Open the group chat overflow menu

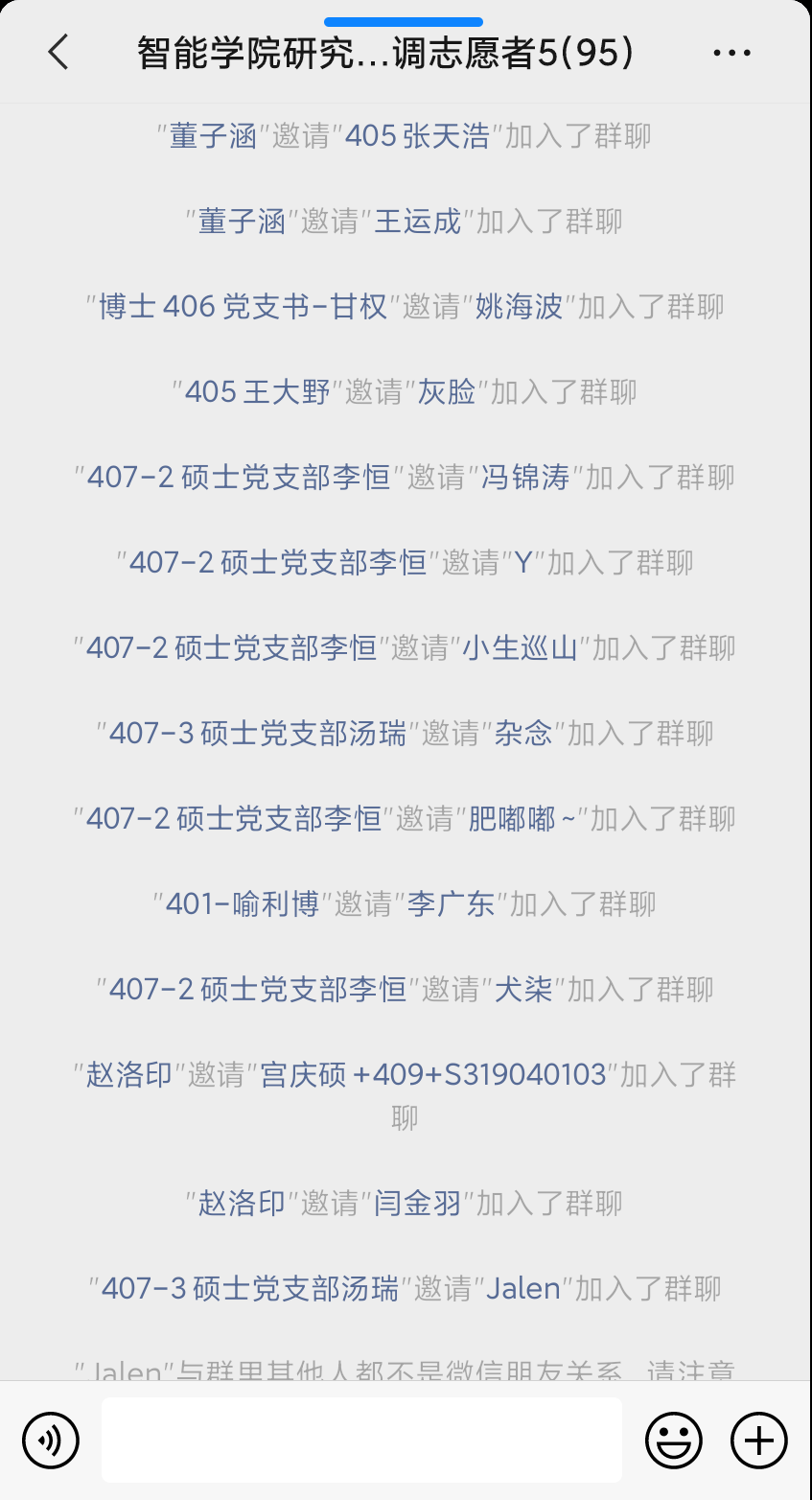click(x=731, y=53)
